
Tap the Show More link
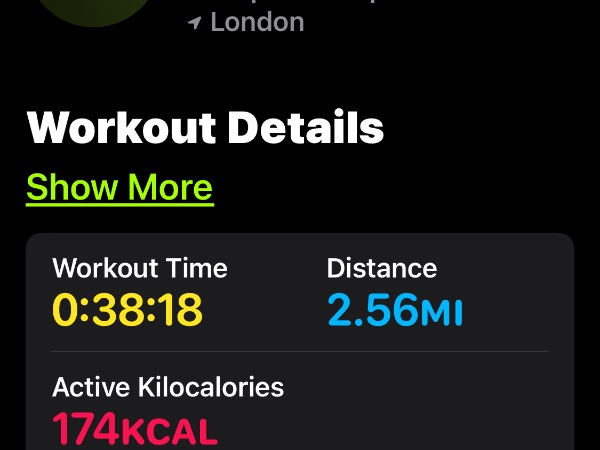point(119,188)
